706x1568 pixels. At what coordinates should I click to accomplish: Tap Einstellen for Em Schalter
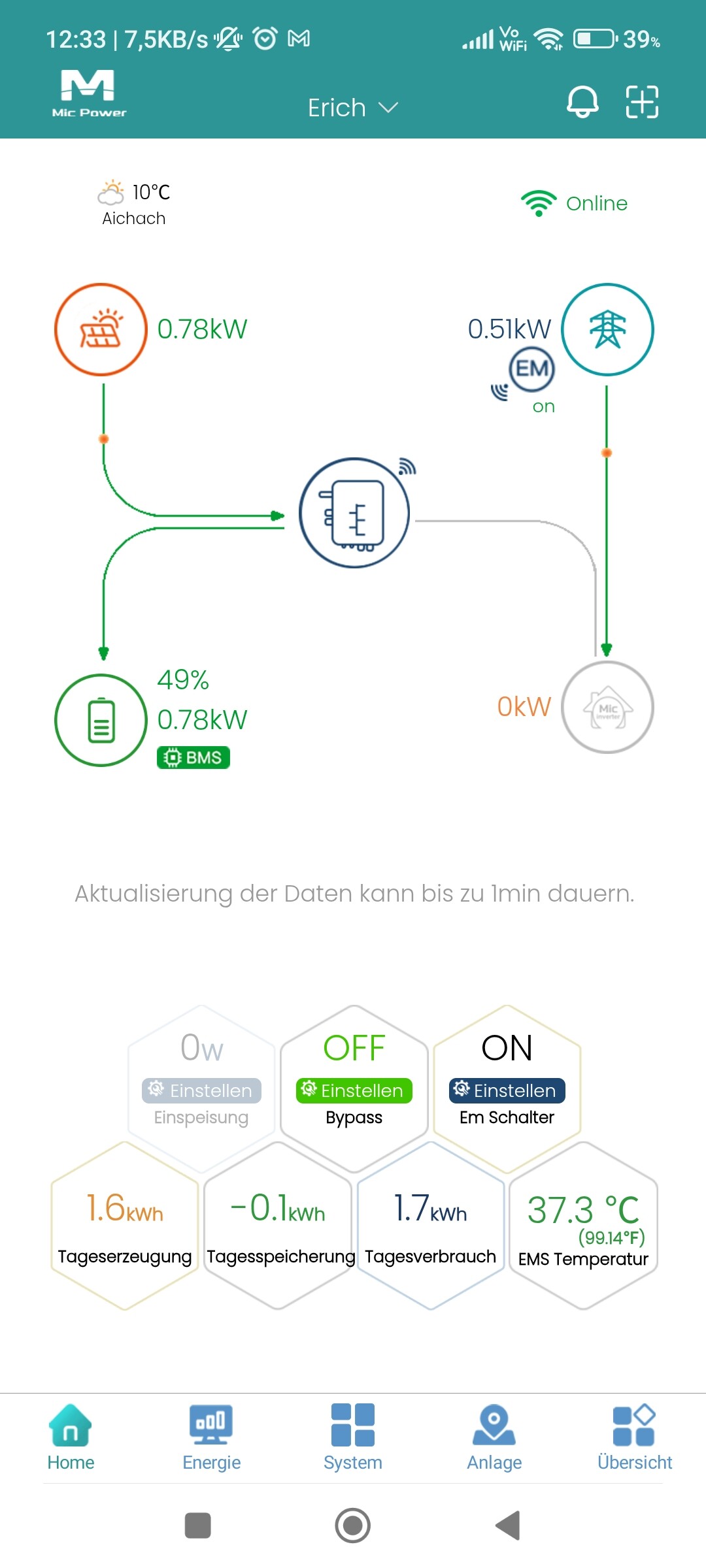(x=507, y=1090)
